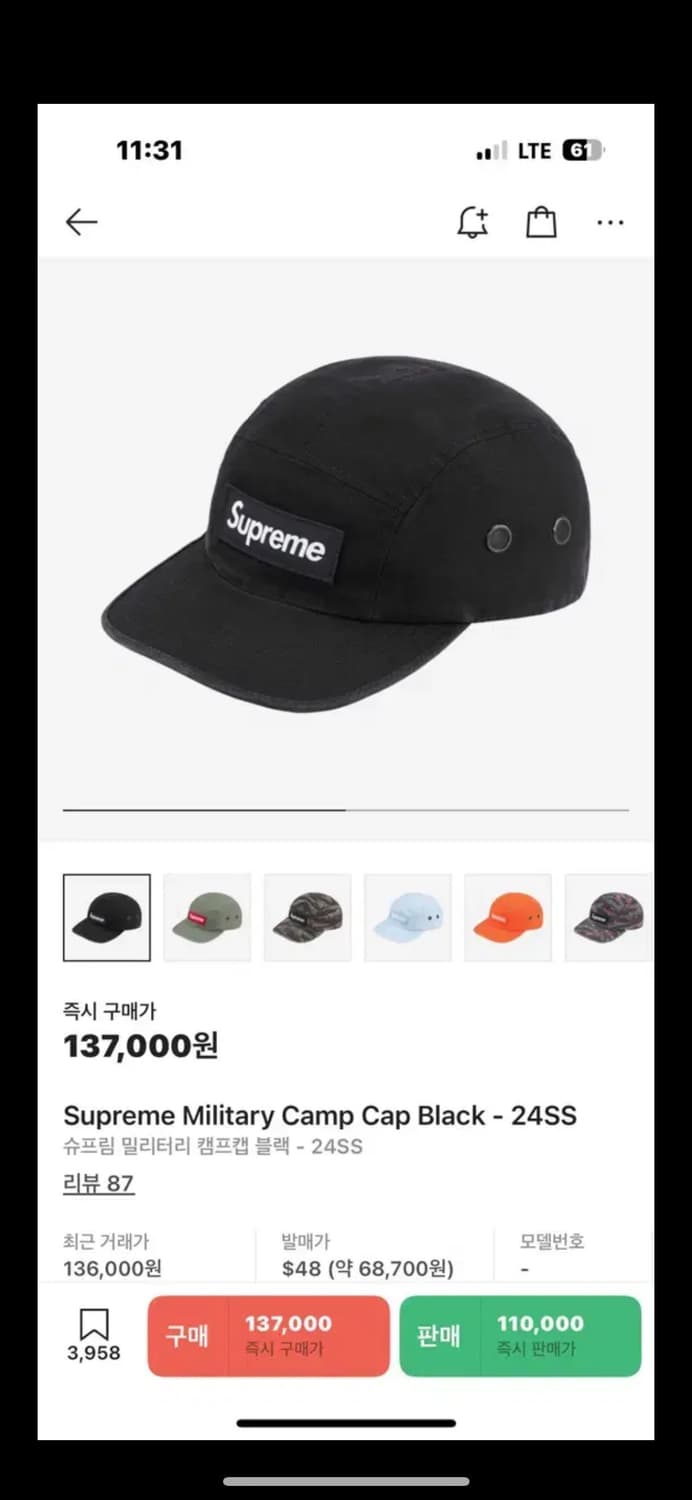Select the black cap thumbnail
The height and width of the screenshot is (1500, 692).
point(107,917)
